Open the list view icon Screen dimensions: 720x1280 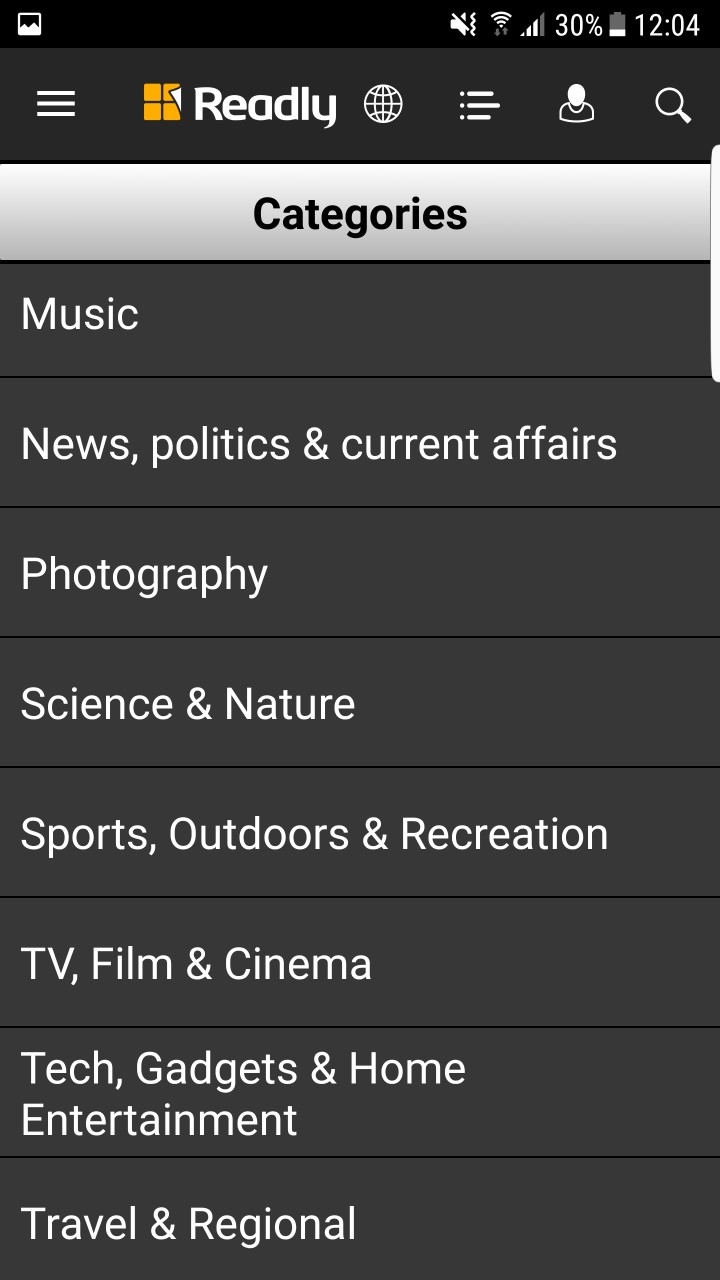coord(479,104)
